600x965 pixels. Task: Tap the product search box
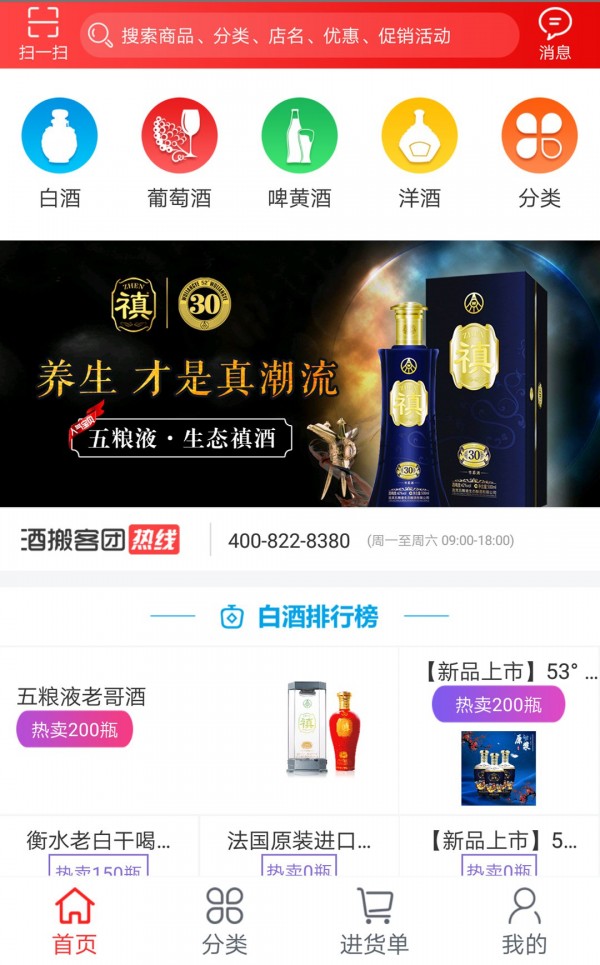[300, 36]
